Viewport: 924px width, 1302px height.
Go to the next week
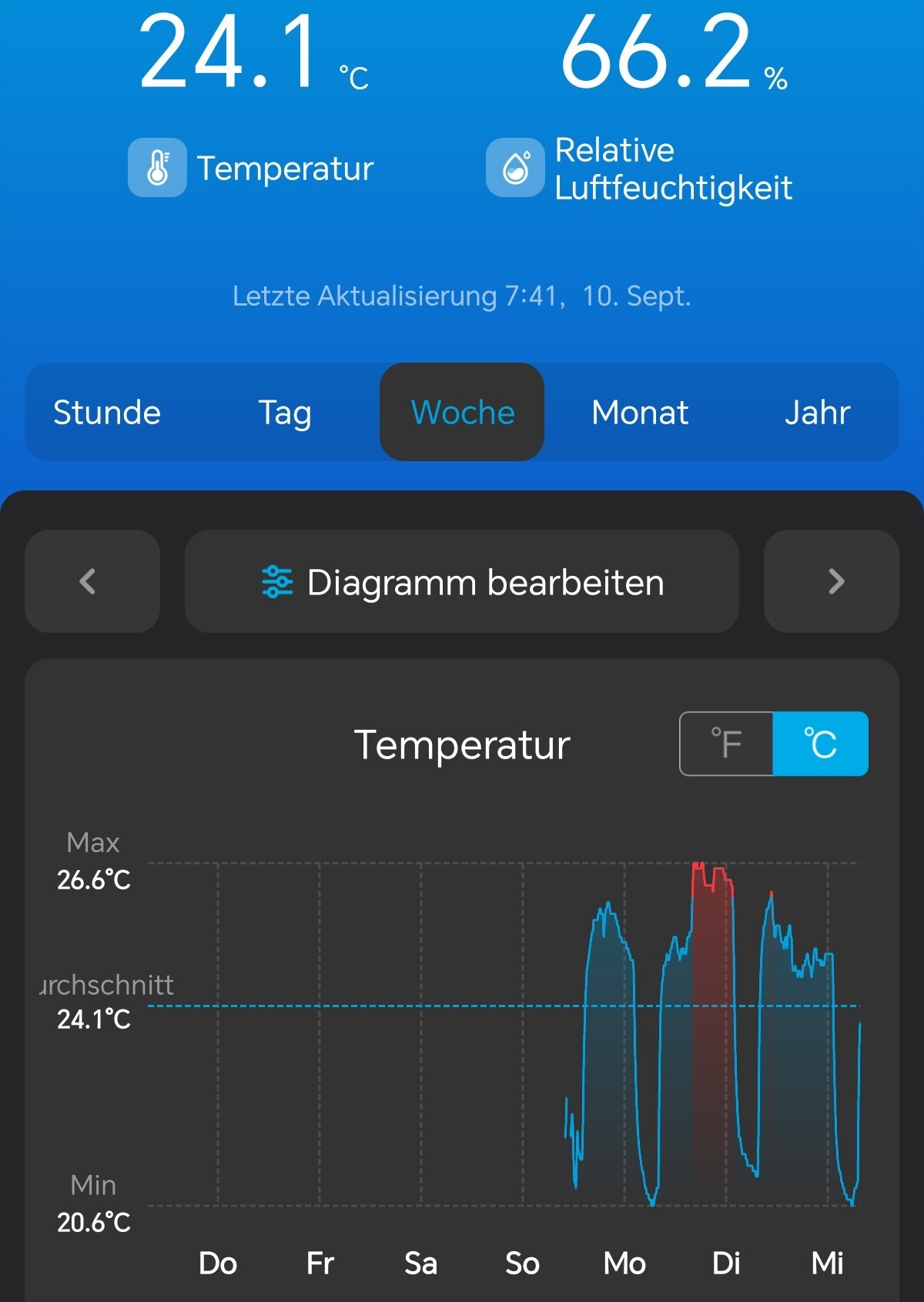(x=832, y=581)
